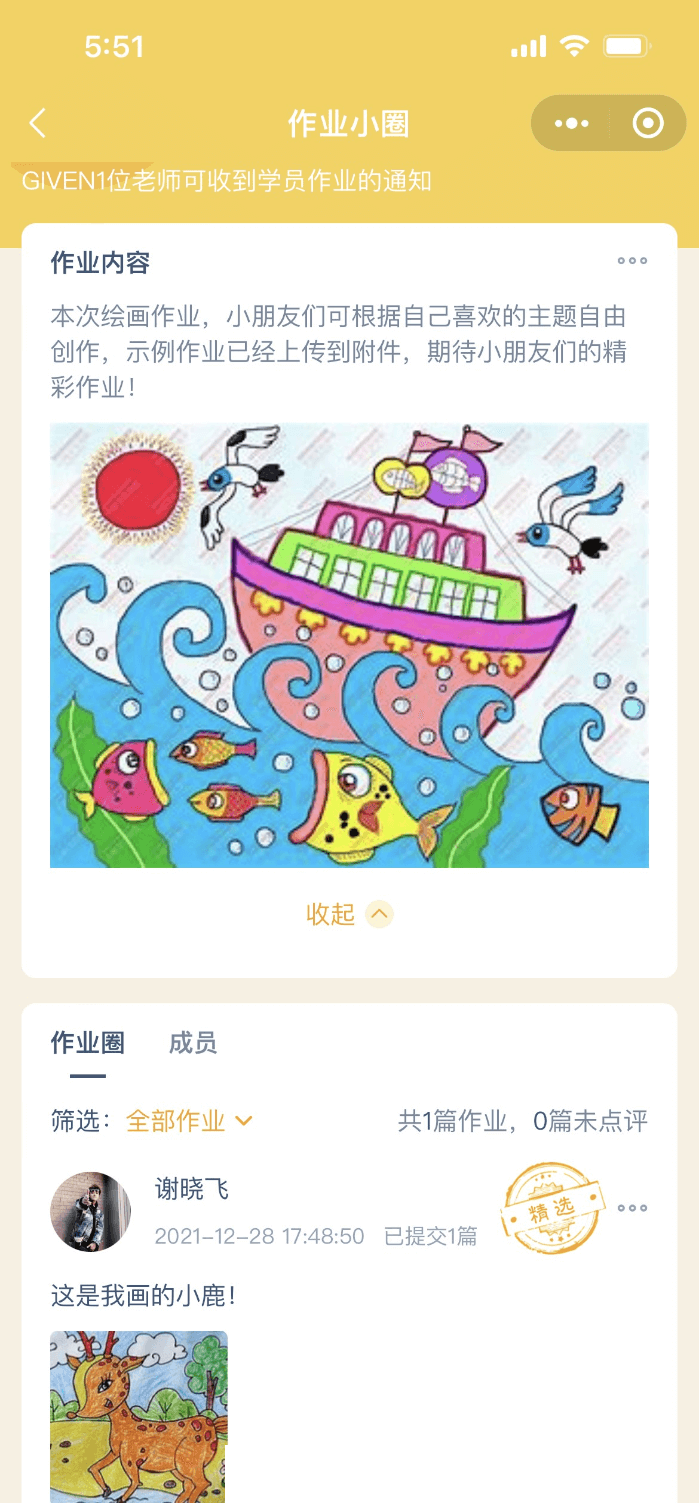The image size is (699, 1503).
Task: Select the 作业圈 tab
Action: pos(88,1043)
